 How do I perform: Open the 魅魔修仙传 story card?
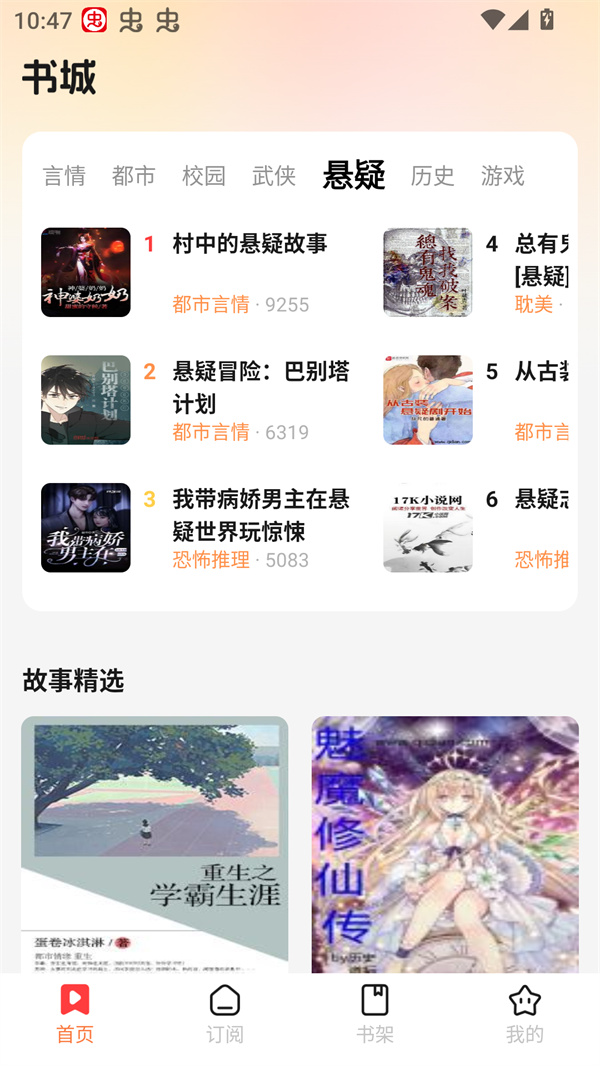pyautogui.click(x=445, y=843)
